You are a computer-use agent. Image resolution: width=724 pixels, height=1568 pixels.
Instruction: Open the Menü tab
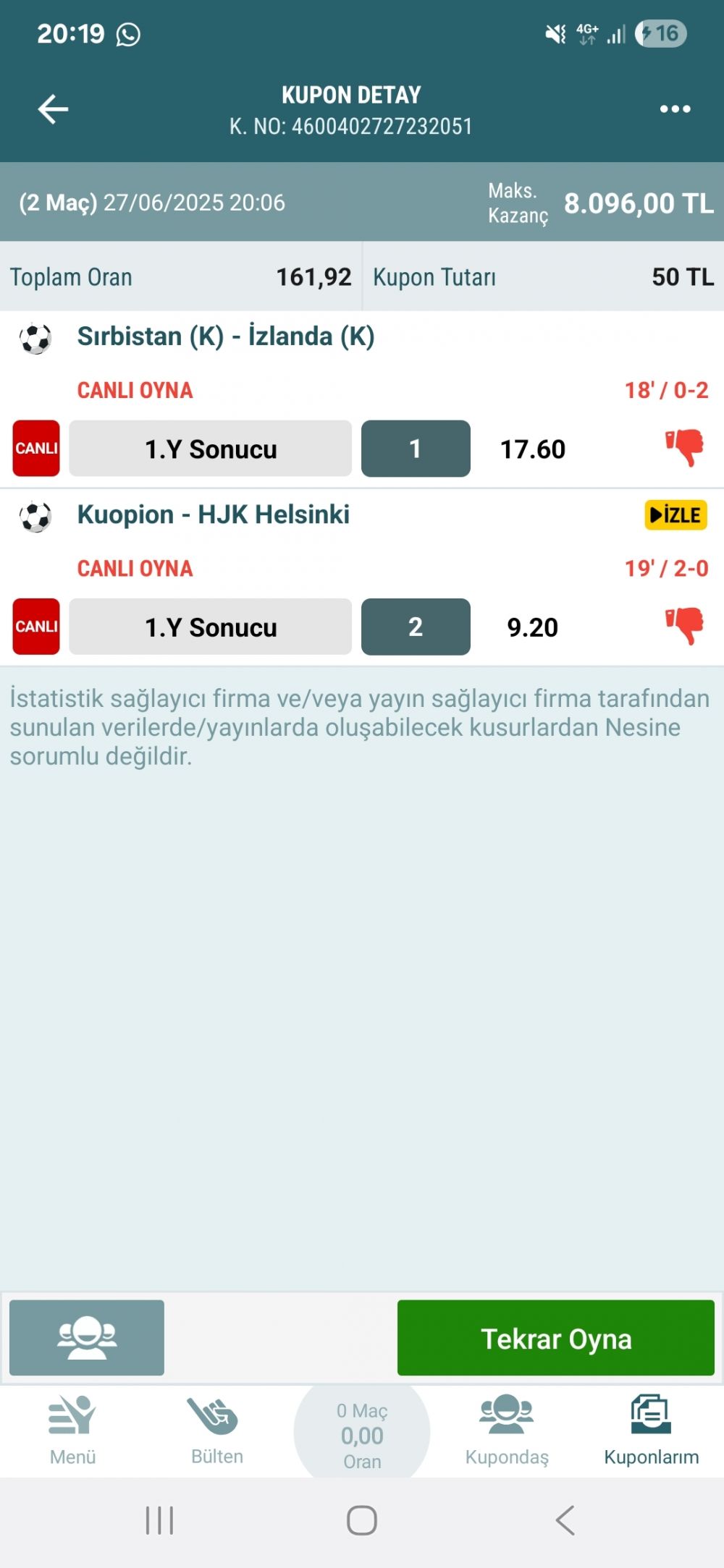[x=72, y=1431]
